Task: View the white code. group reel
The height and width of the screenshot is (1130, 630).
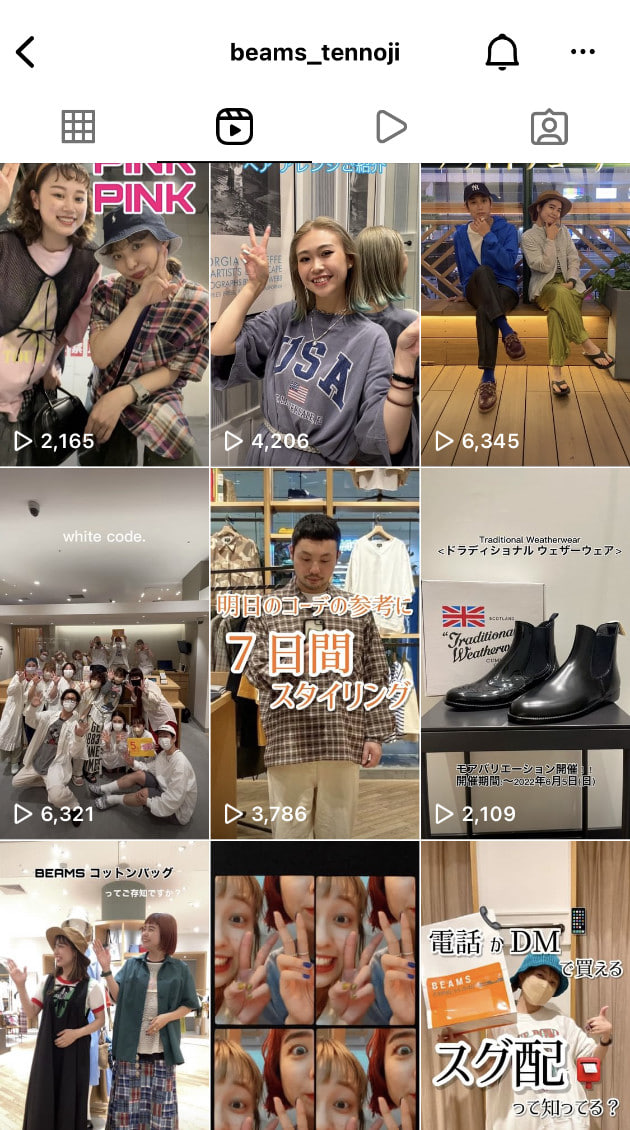Action: 104,654
